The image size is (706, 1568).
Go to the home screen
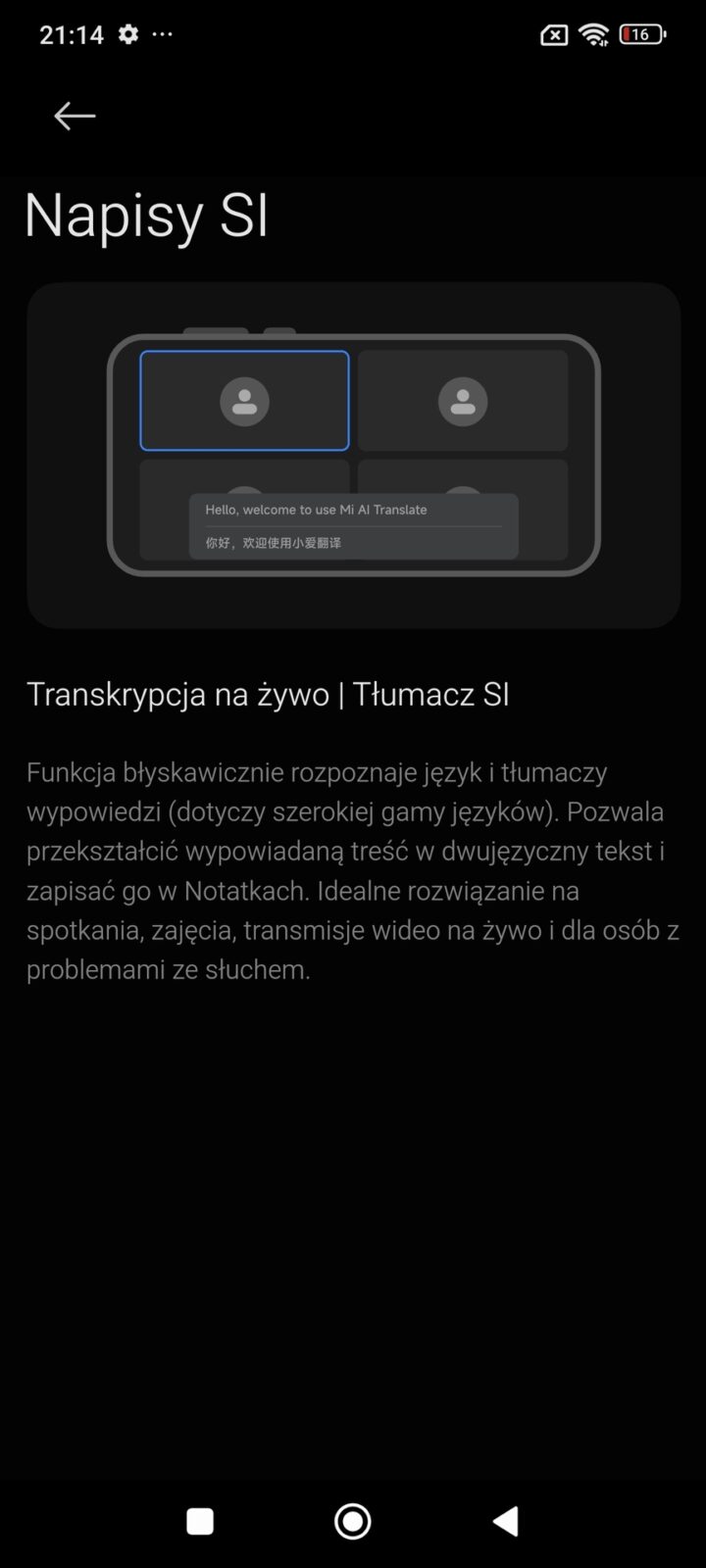click(353, 1521)
